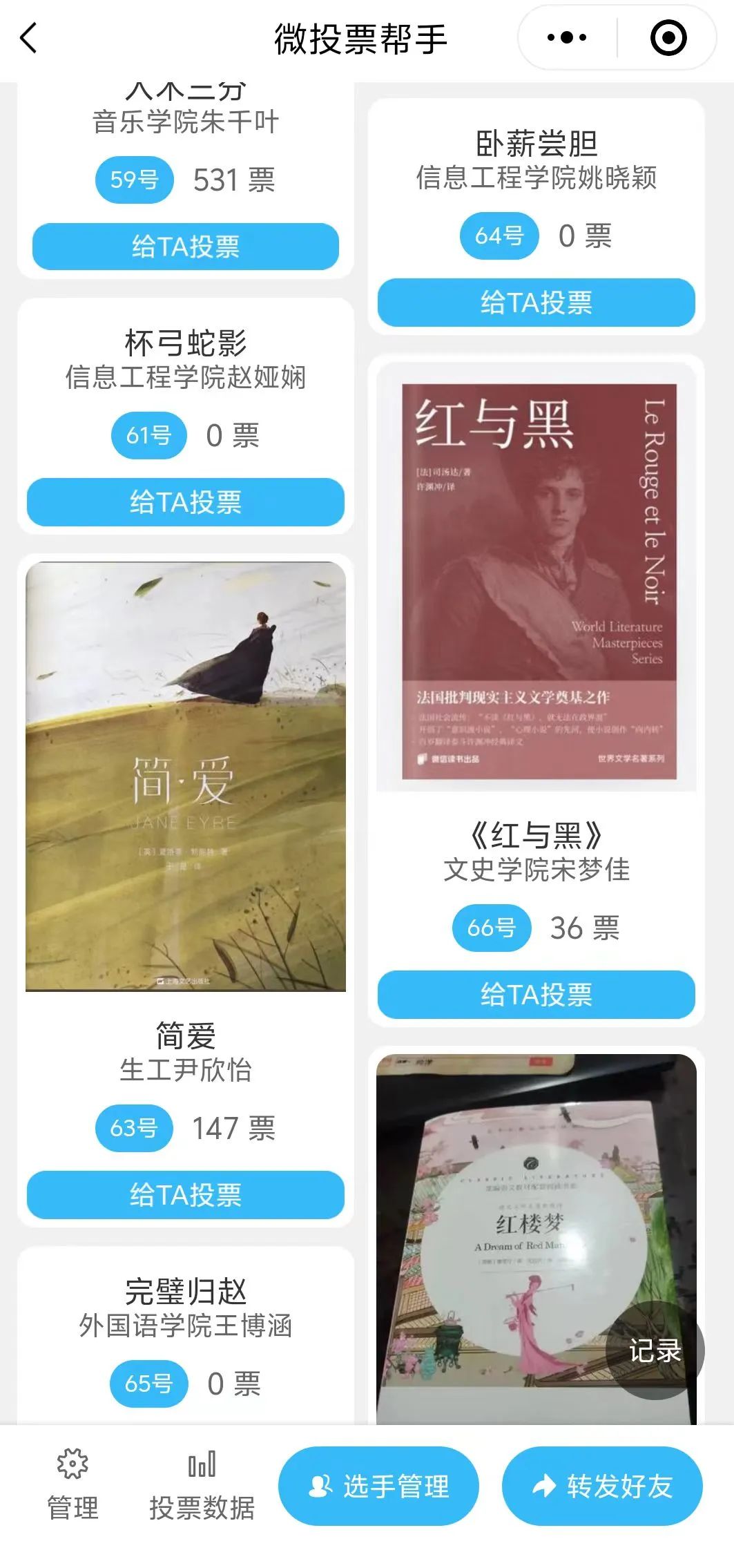Open 选手管理 contestant management
734x1568 pixels.
[x=378, y=1486]
